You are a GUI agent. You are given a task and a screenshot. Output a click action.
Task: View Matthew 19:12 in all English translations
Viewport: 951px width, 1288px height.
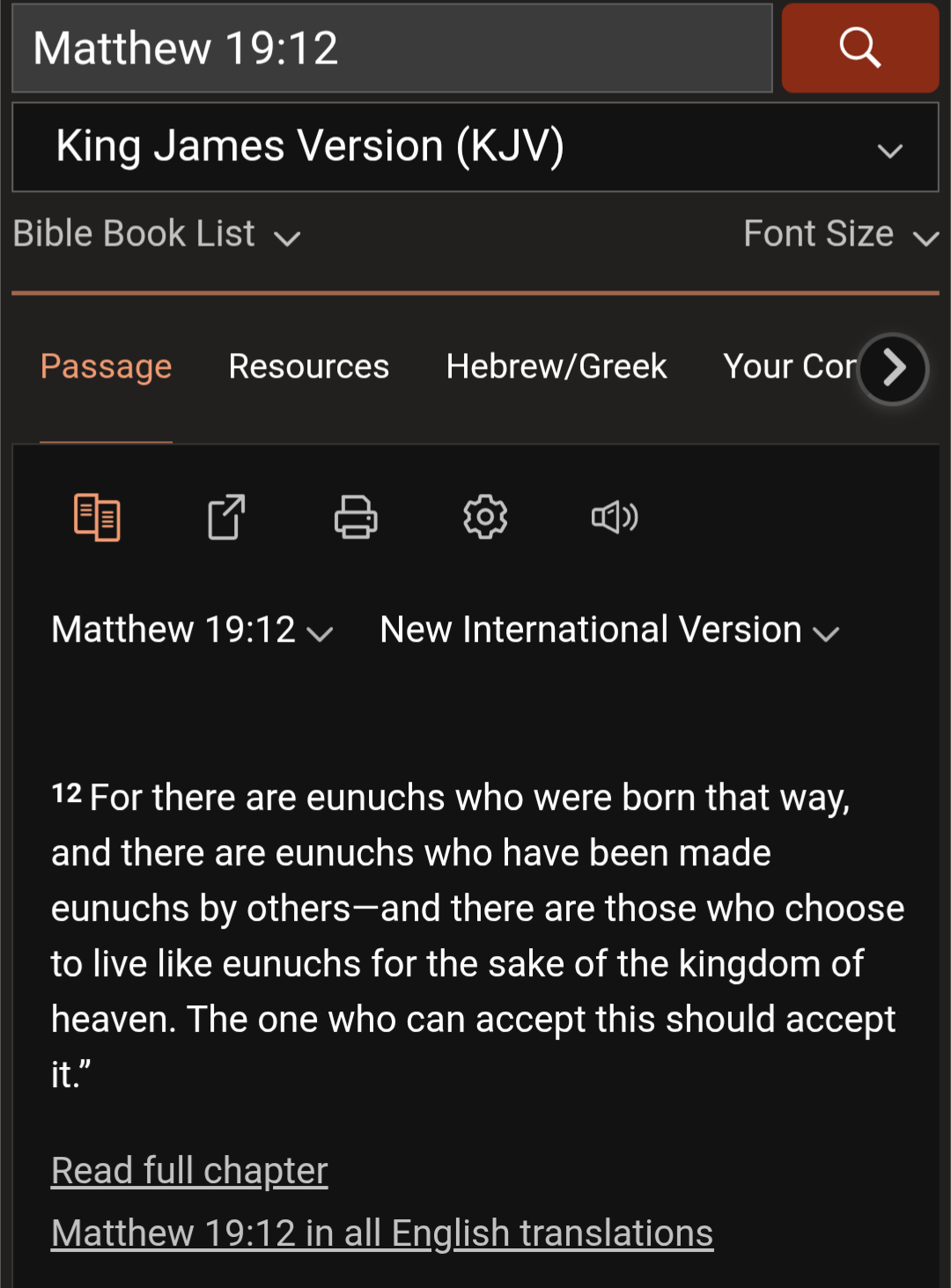click(x=382, y=1233)
